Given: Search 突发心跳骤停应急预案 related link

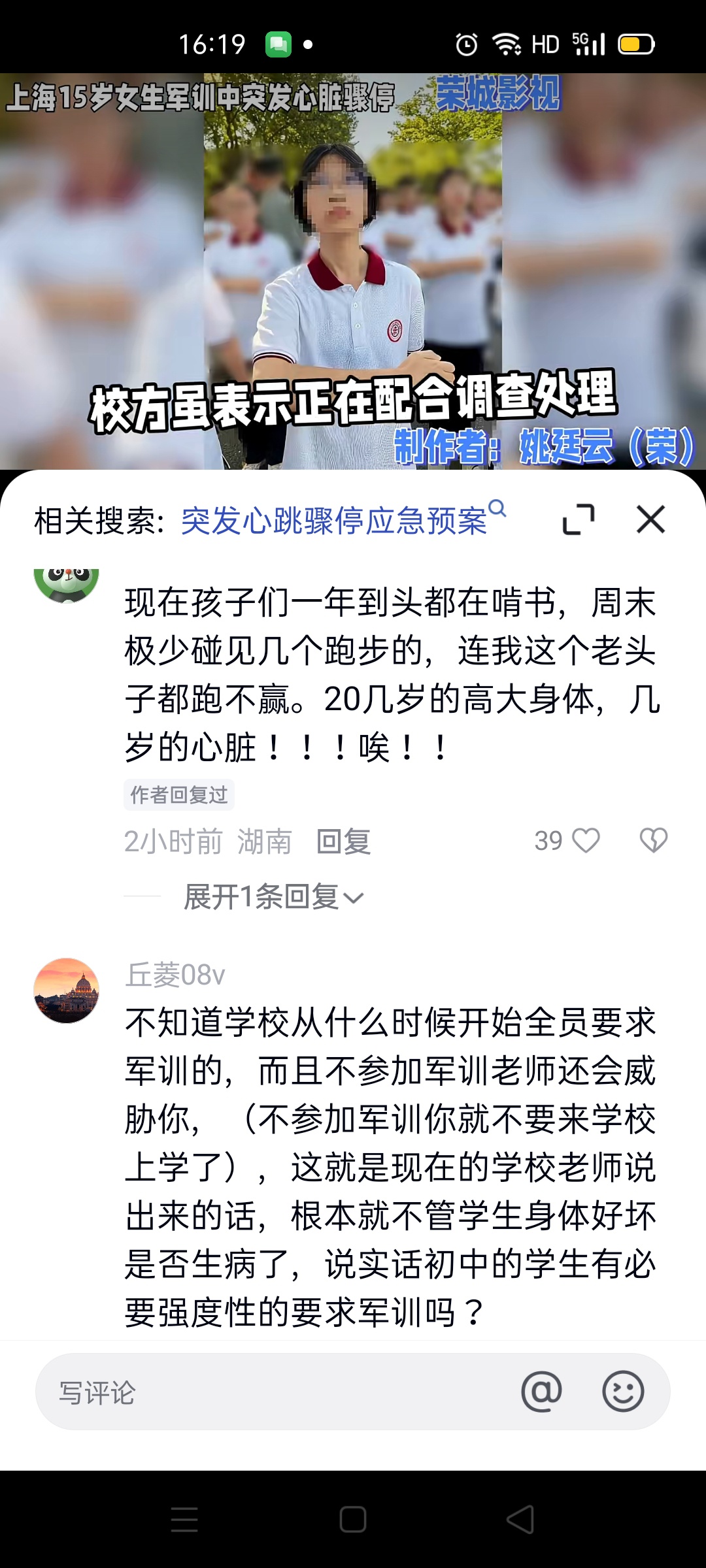Looking at the screenshot, I should click(335, 521).
